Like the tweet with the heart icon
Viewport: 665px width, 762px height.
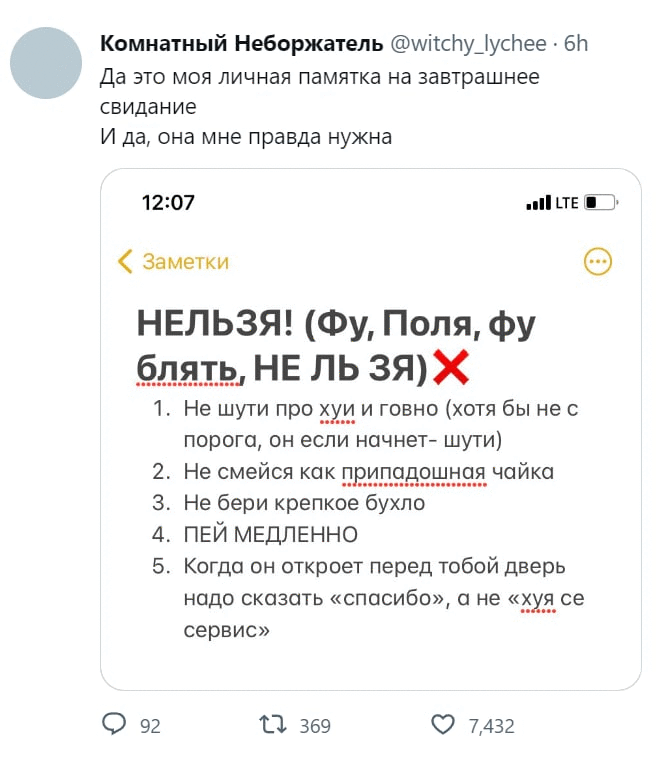click(442, 724)
